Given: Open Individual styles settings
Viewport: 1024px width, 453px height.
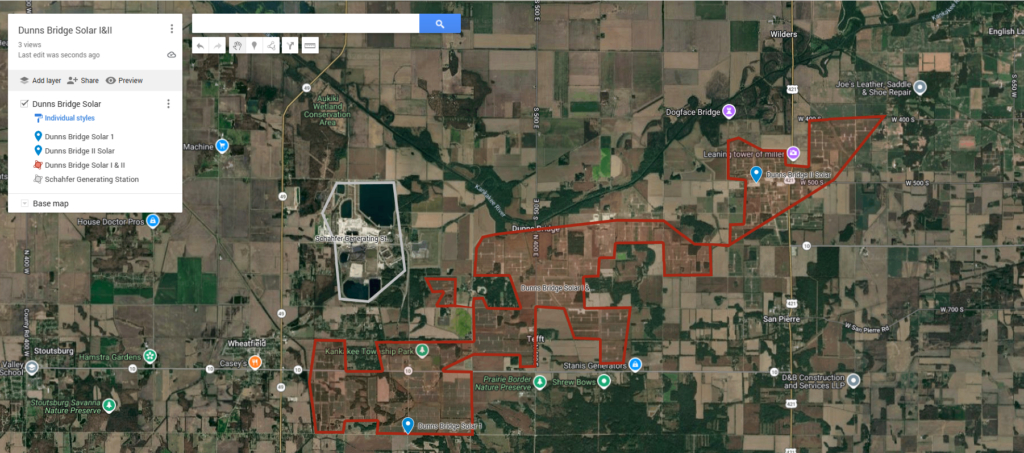Looking at the screenshot, I should pyautogui.click(x=68, y=118).
